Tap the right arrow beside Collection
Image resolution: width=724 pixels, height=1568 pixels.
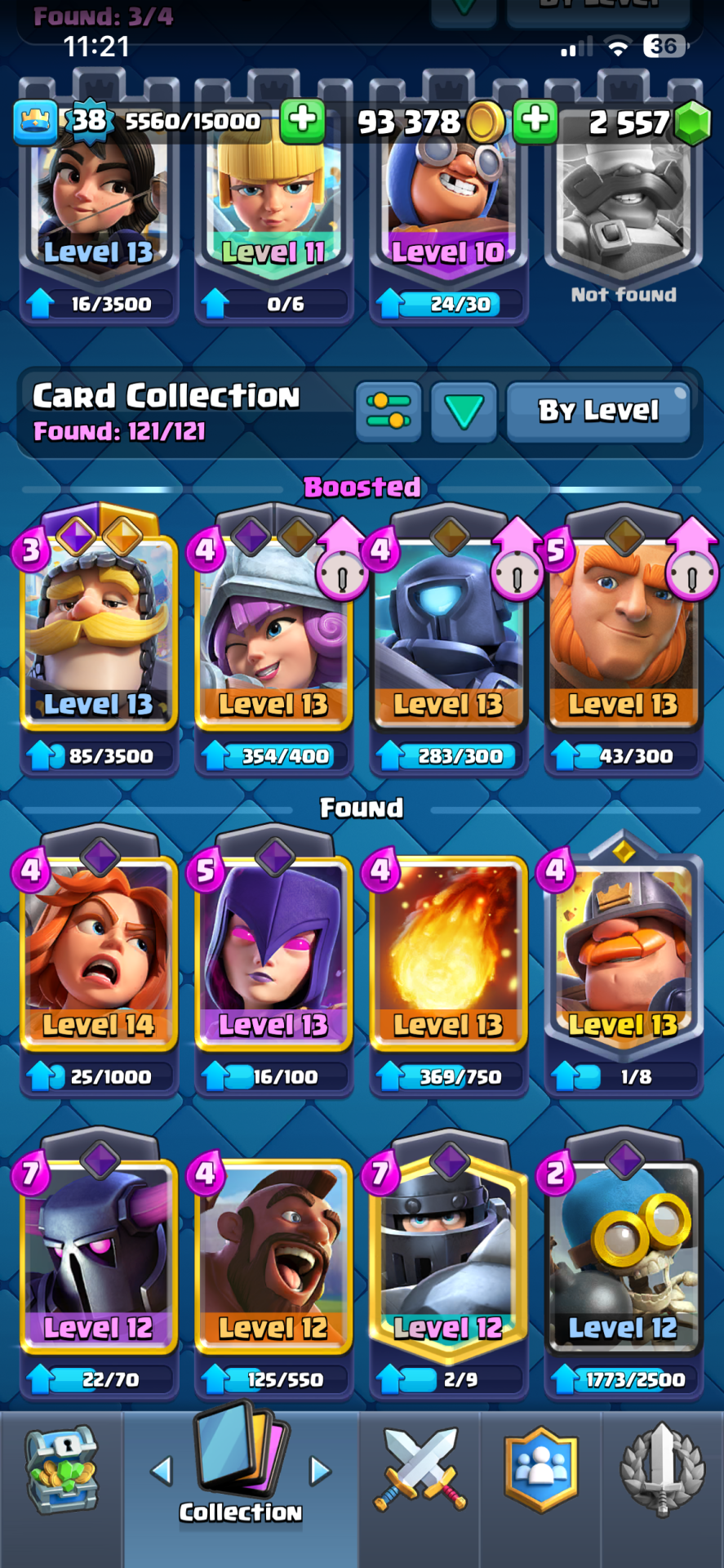click(x=320, y=1472)
